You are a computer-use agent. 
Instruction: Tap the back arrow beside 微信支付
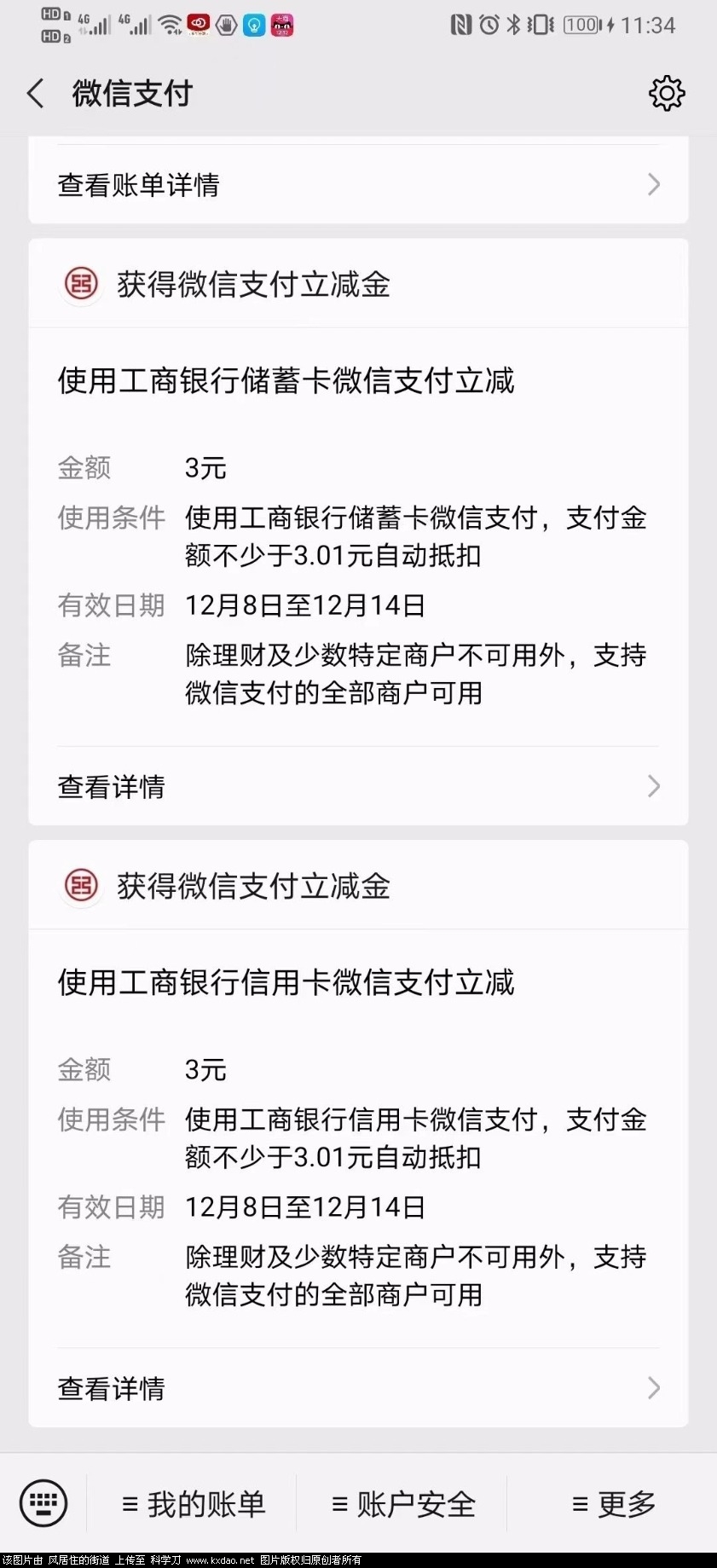pos(35,94)
